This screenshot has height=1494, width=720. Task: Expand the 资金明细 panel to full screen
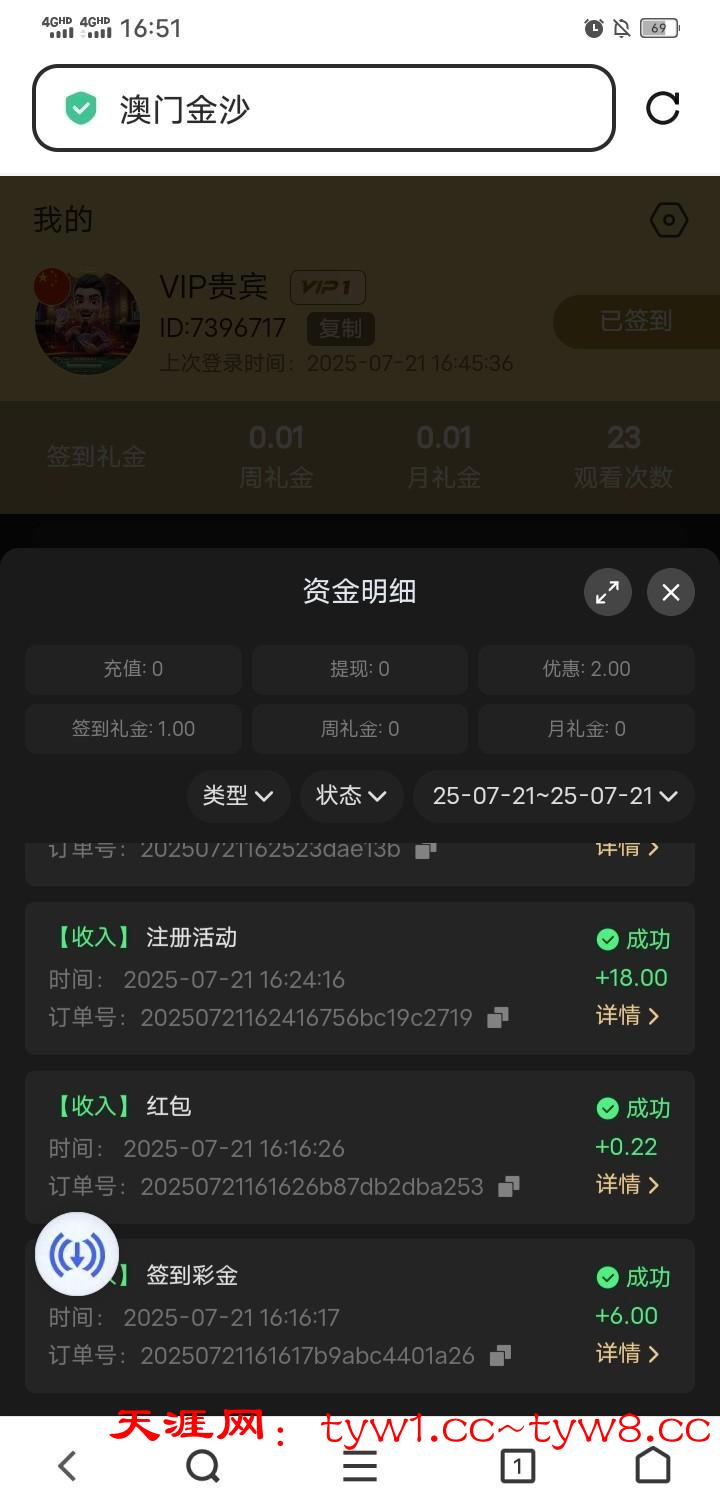608,592
